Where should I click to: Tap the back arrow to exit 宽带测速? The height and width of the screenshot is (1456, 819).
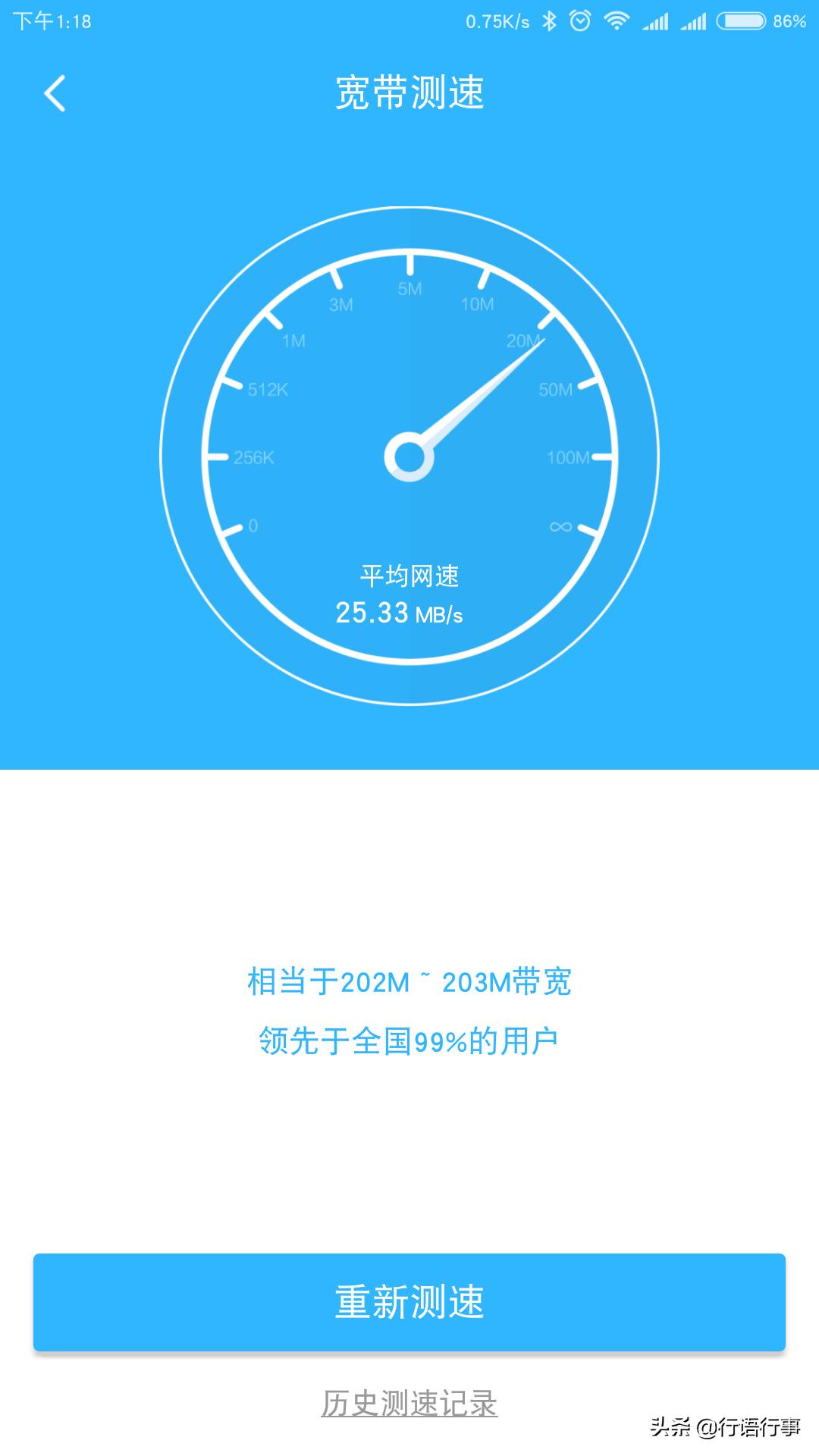(53, 93)
